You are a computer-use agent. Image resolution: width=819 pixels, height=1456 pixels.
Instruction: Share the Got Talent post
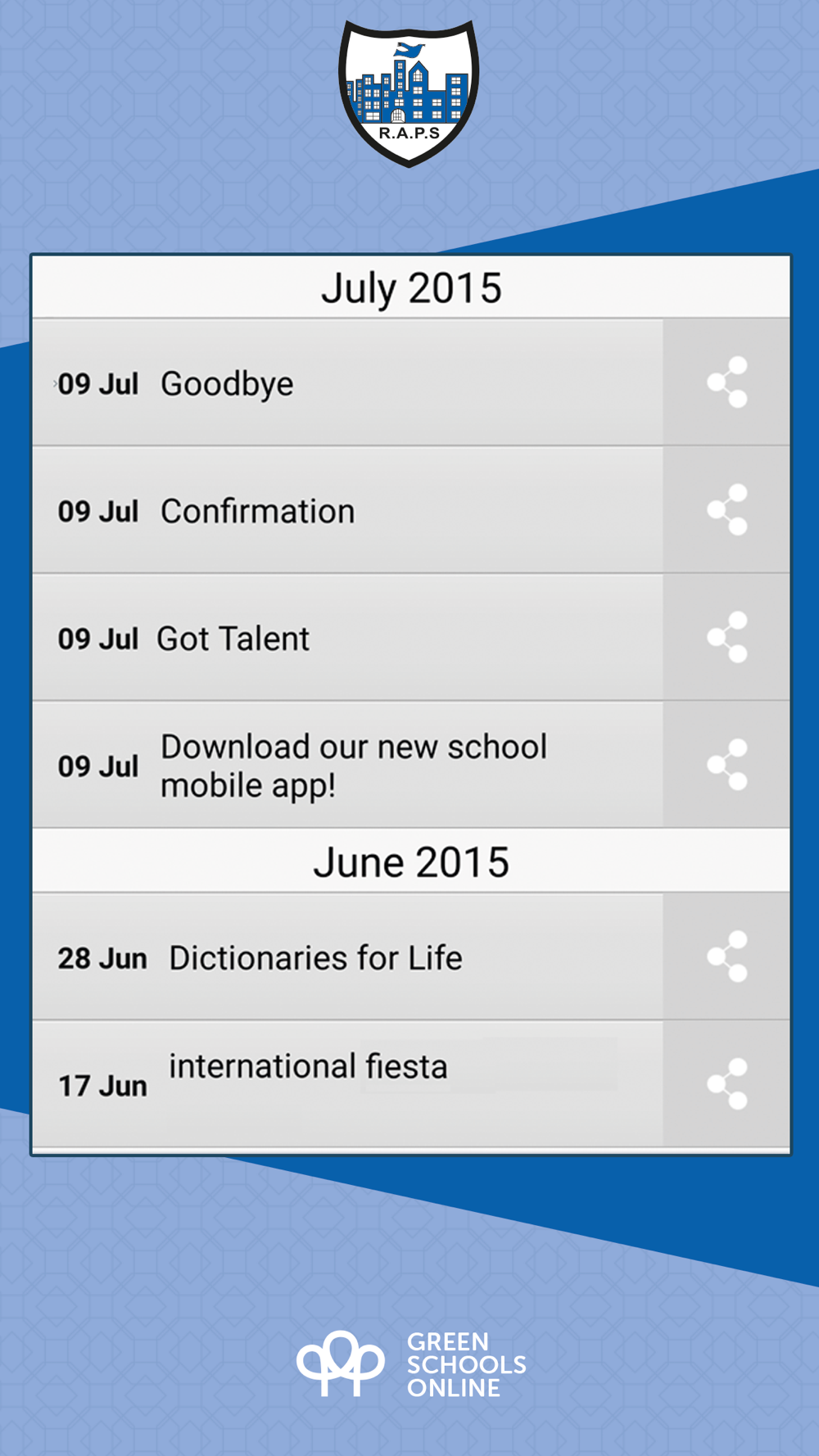[x=727, y=638]
